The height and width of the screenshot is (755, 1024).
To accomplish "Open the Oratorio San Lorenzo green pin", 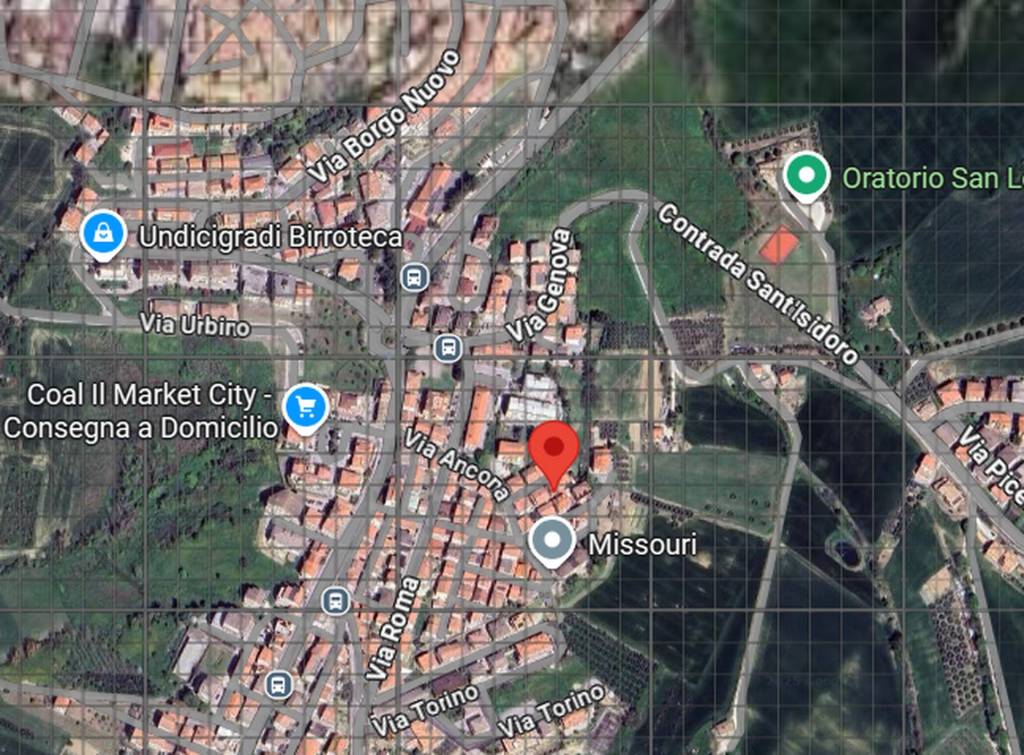I will coord(805,176).
